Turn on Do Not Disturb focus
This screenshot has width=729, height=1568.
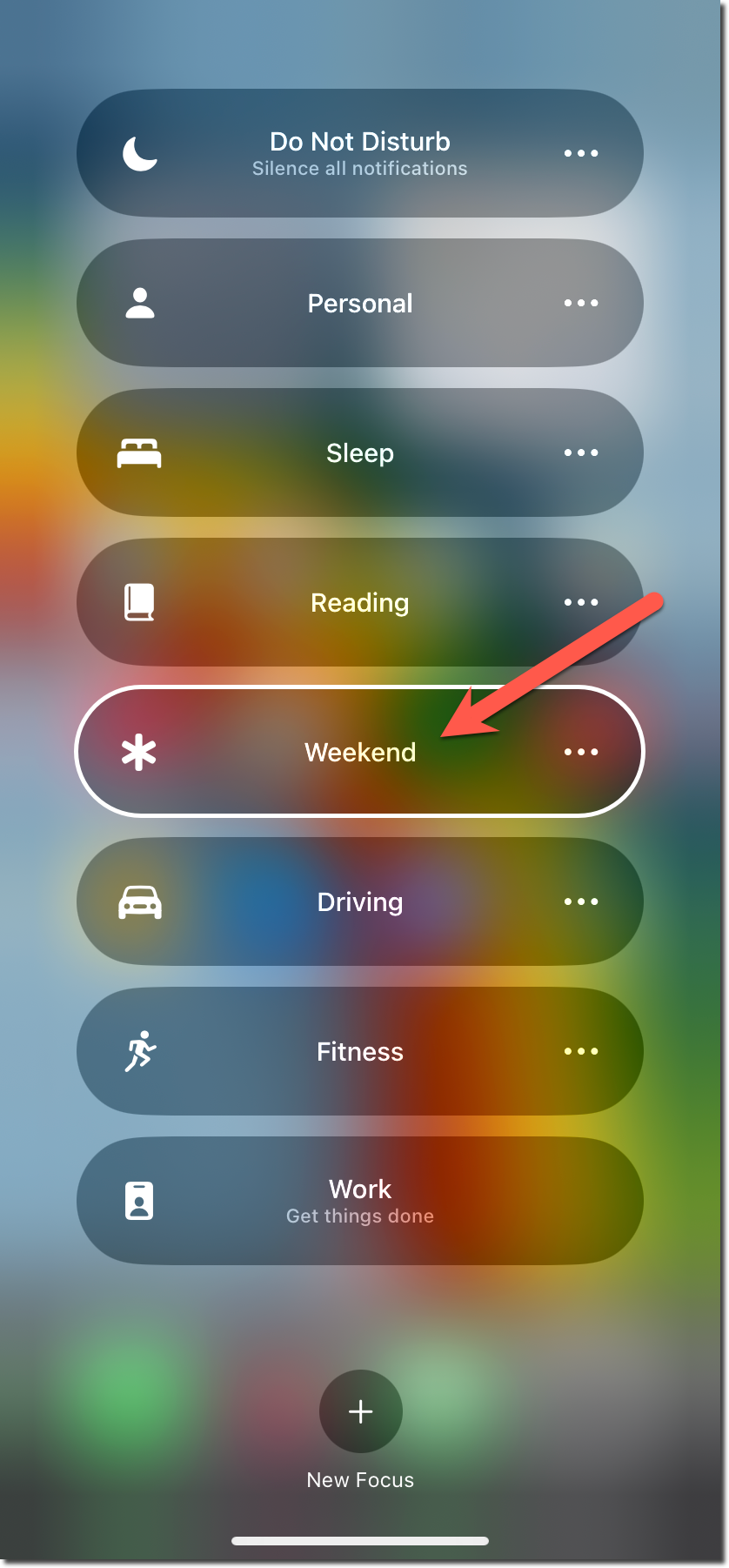pyautogui.click(x=360, y=153)
